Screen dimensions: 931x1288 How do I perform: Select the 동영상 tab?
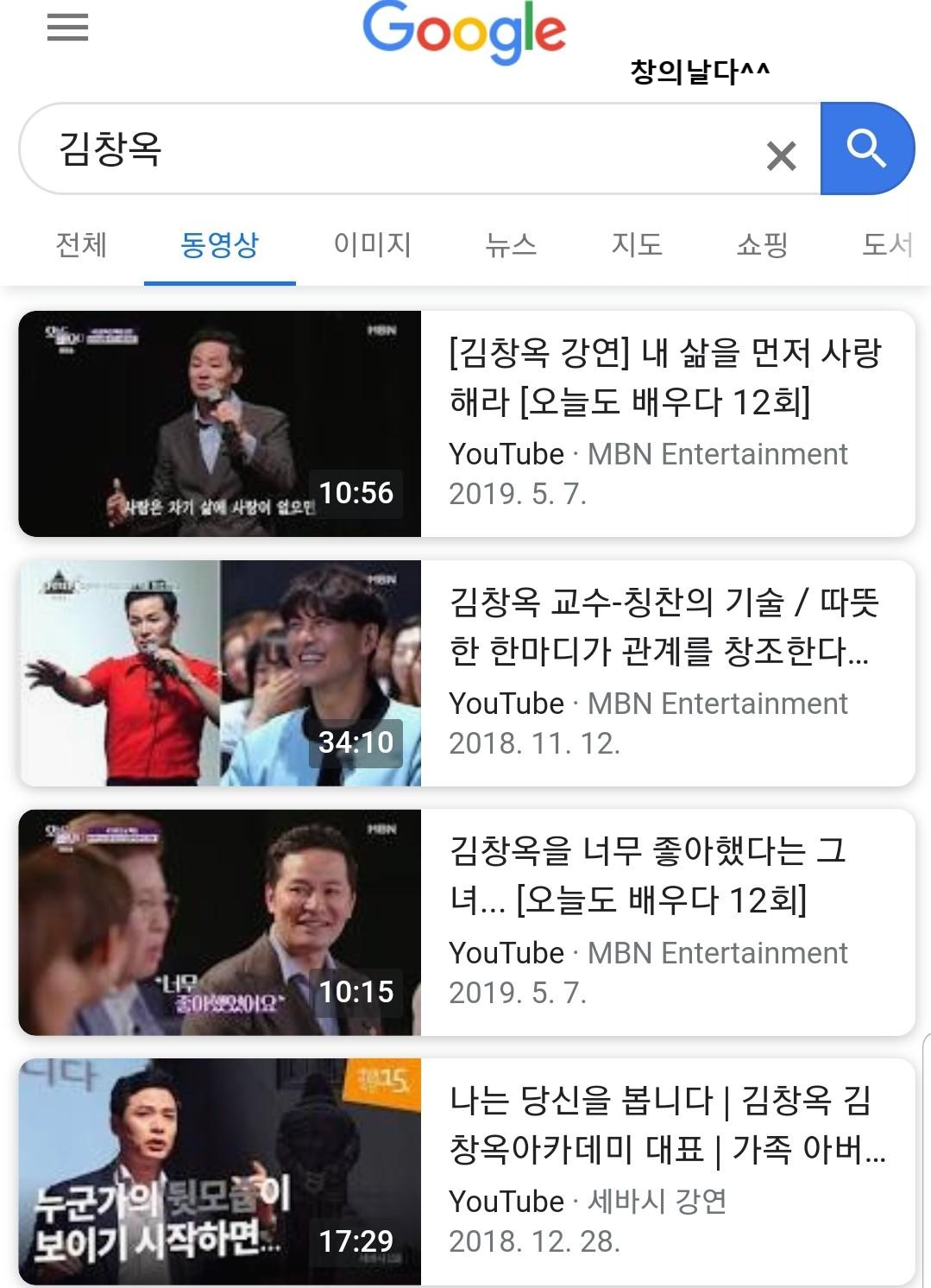tap(219, 245)
